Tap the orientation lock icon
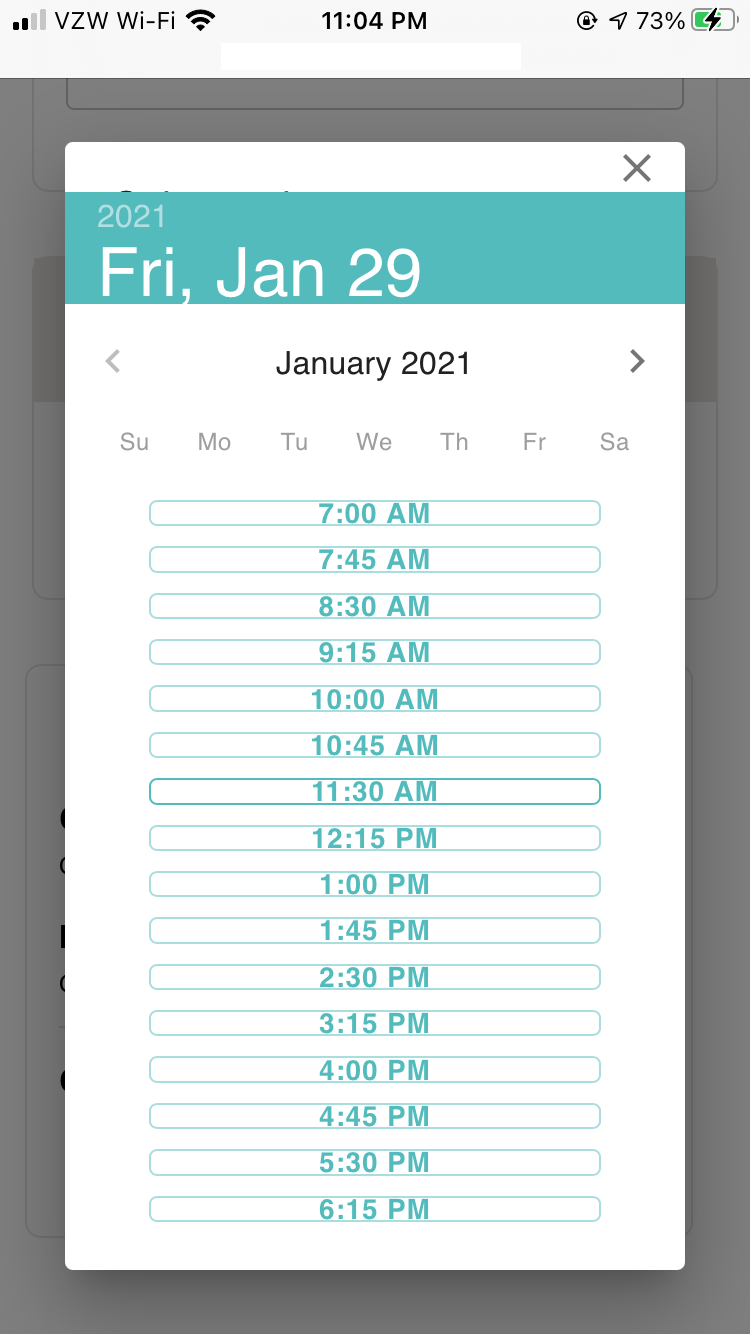Viewport: 750px width, 1334px height. click(x=590, y=18)
